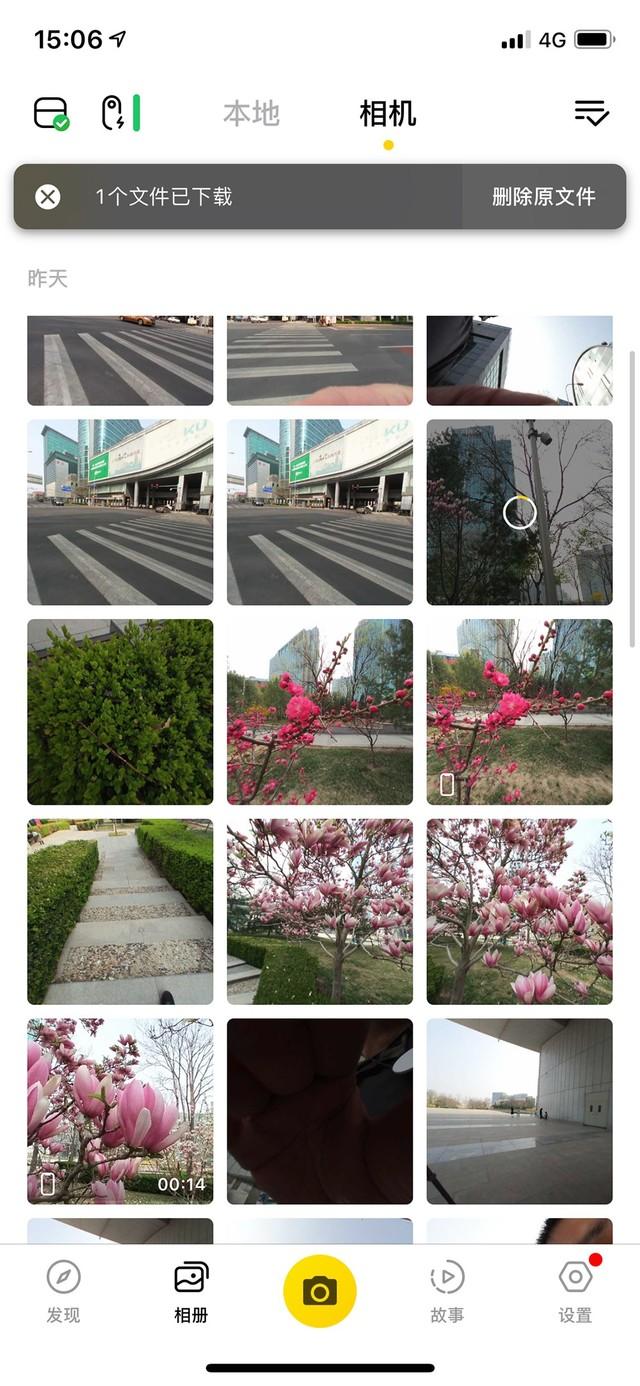Play the 00:14 magnolia video
Viewport: 640px width, 1386px height.
click(120, 1111)
